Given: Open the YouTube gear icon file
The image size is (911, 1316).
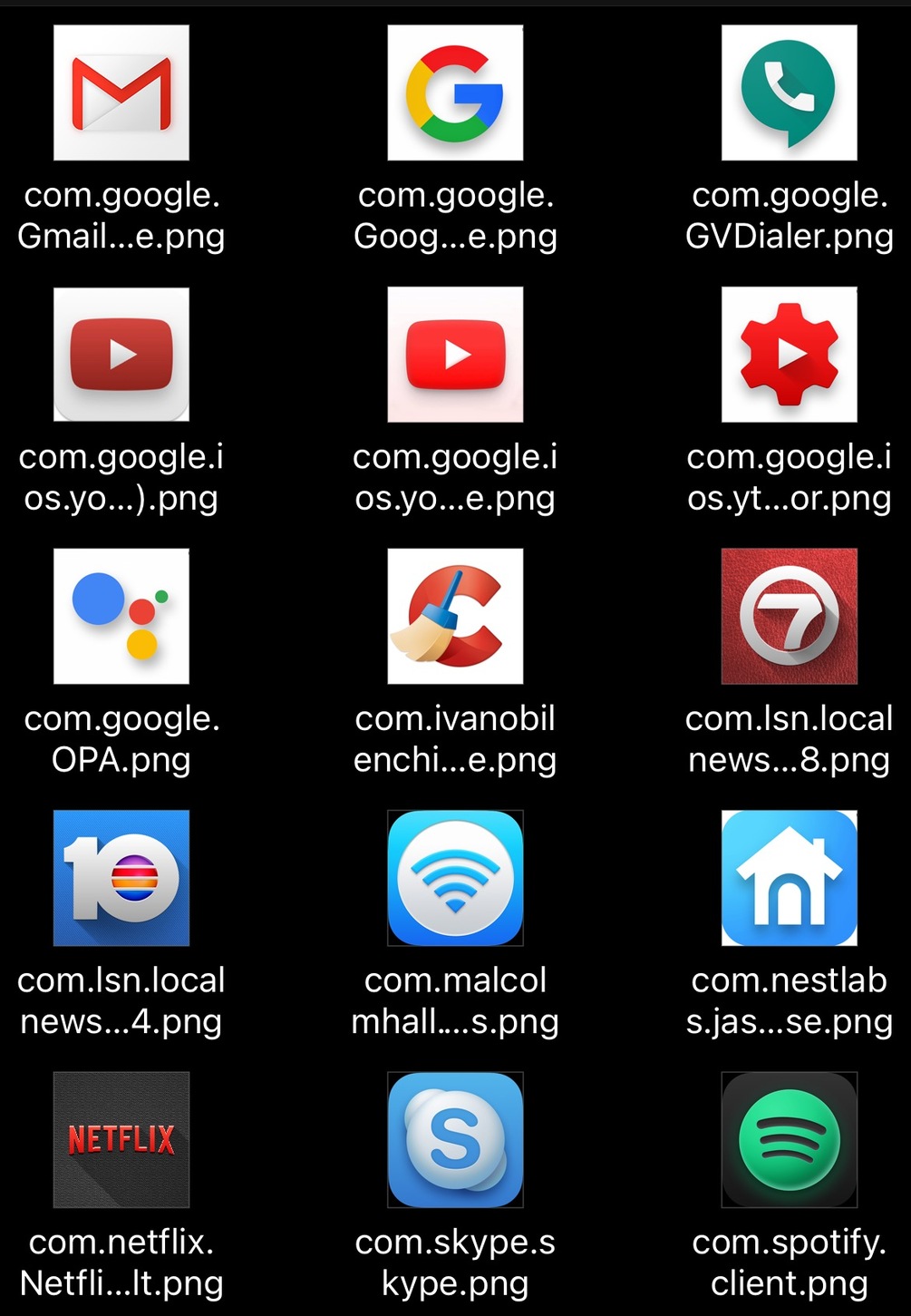Looking at the screenshot, I should coord(789,355).
